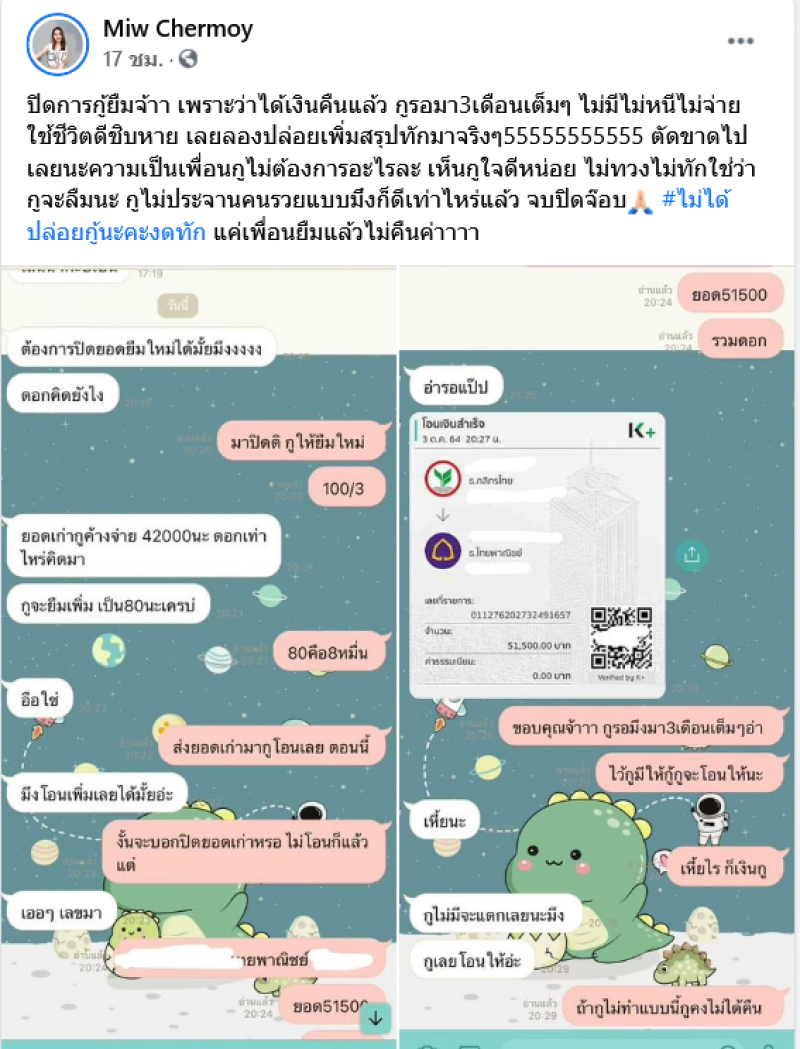This screenshot has height=1049, width=800.
Task: View the left chat screenshot image
Action: pos(195,650)
